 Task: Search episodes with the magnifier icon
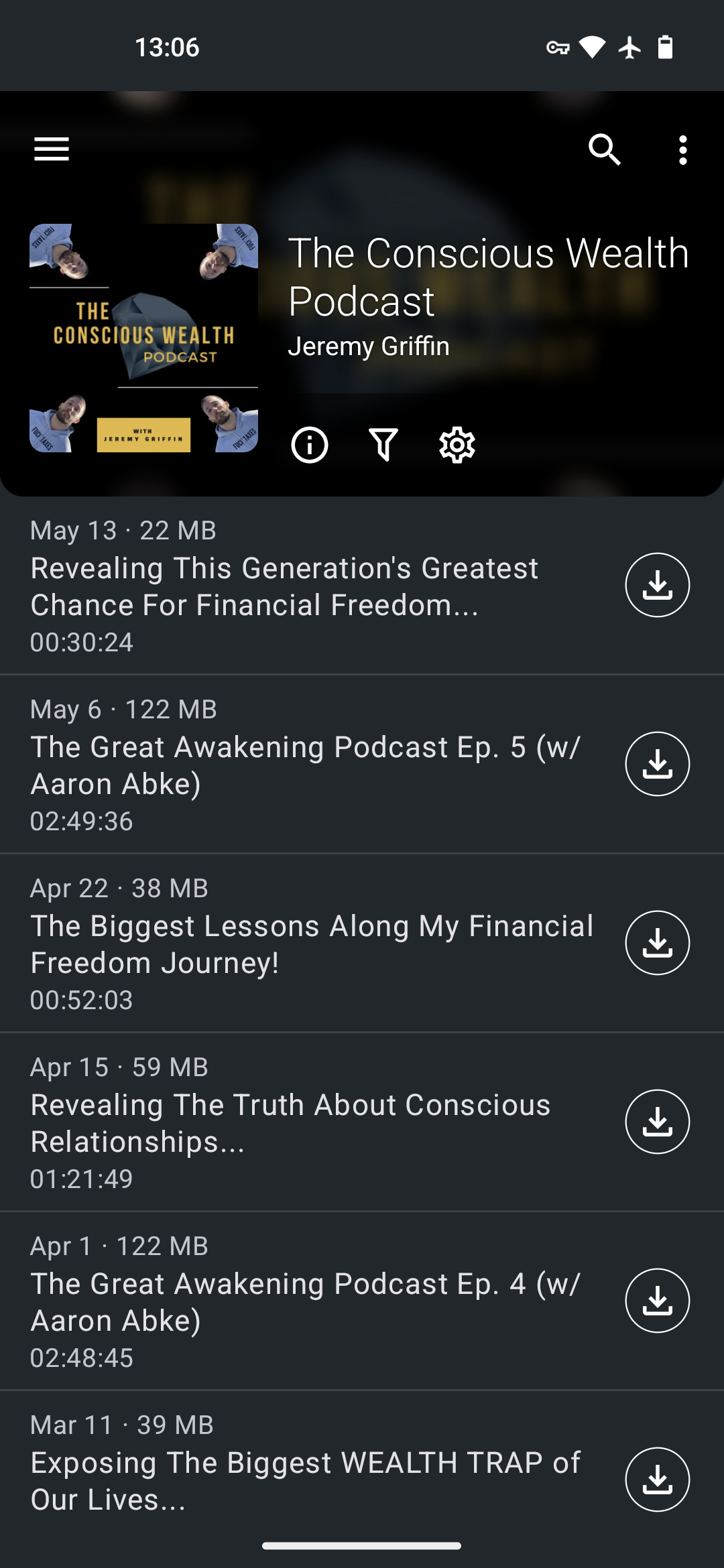605,149
